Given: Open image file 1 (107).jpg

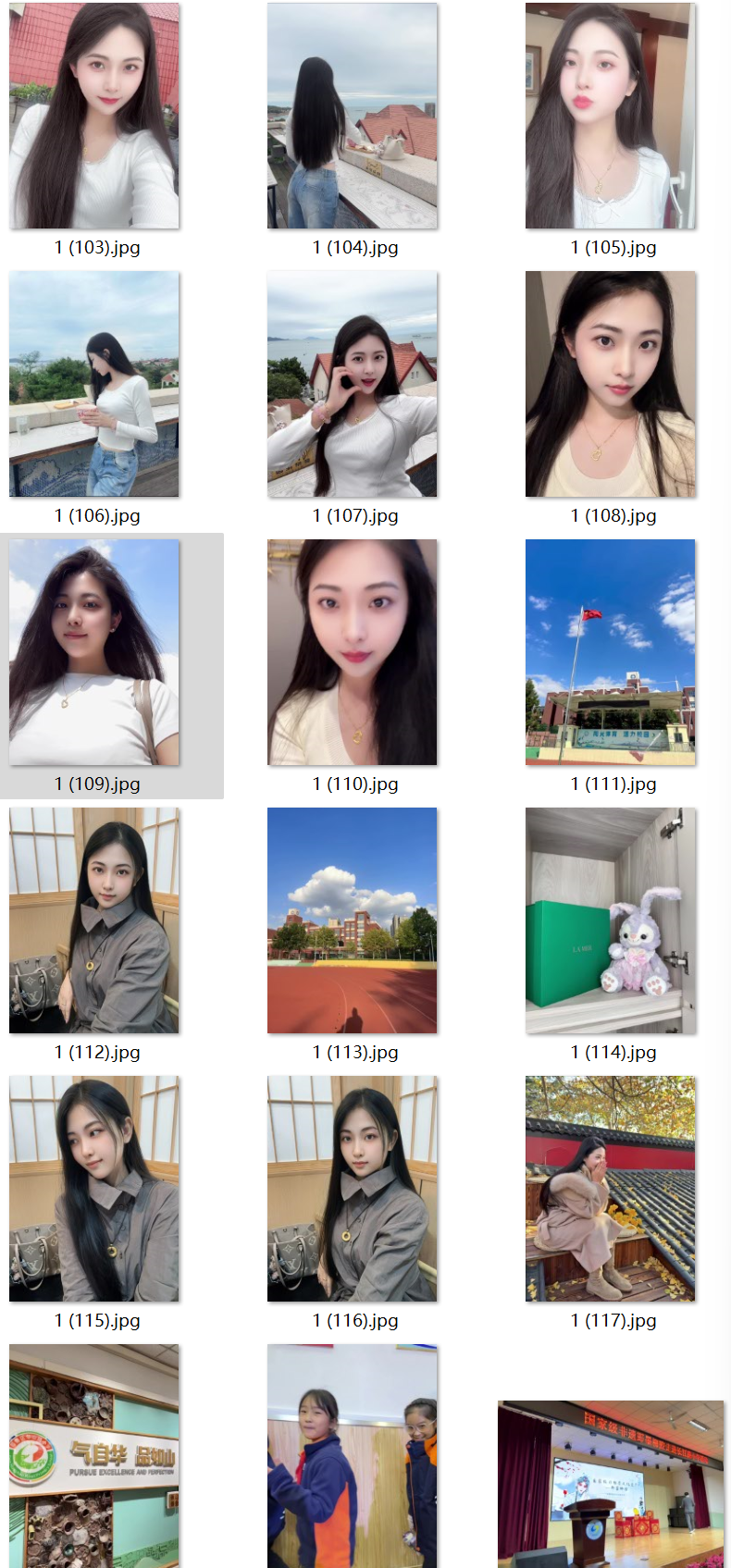Looking at the screenshot, I should tap(352, 384).
